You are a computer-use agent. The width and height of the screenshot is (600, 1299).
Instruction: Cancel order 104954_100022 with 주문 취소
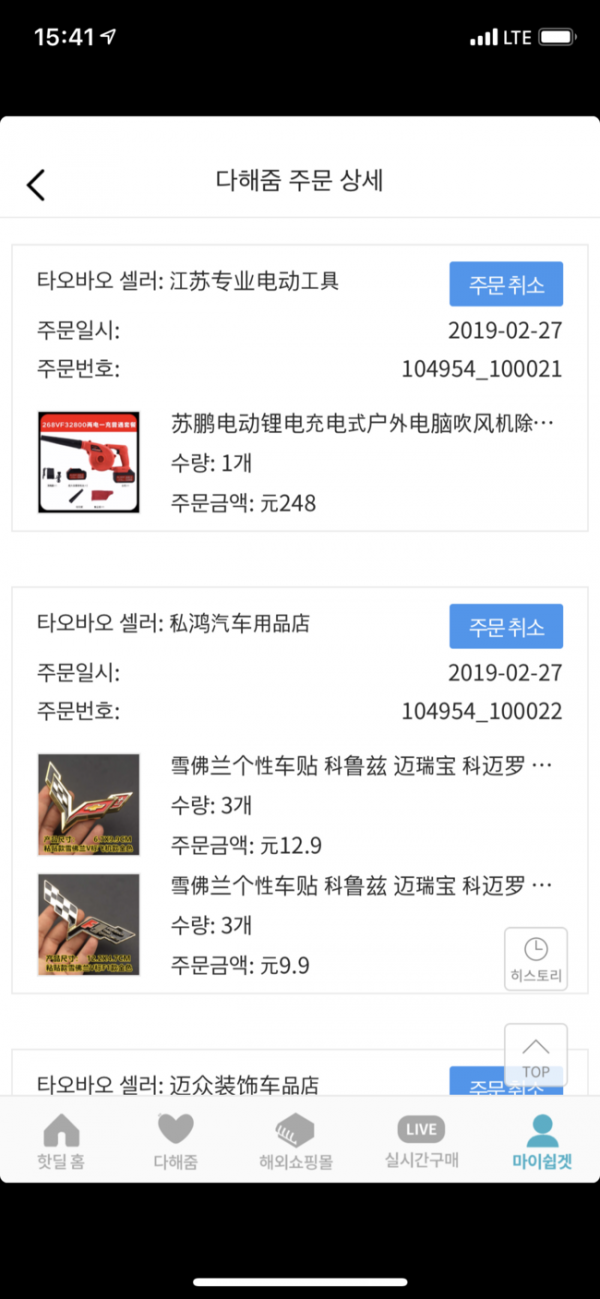click(x=506, y=626)
